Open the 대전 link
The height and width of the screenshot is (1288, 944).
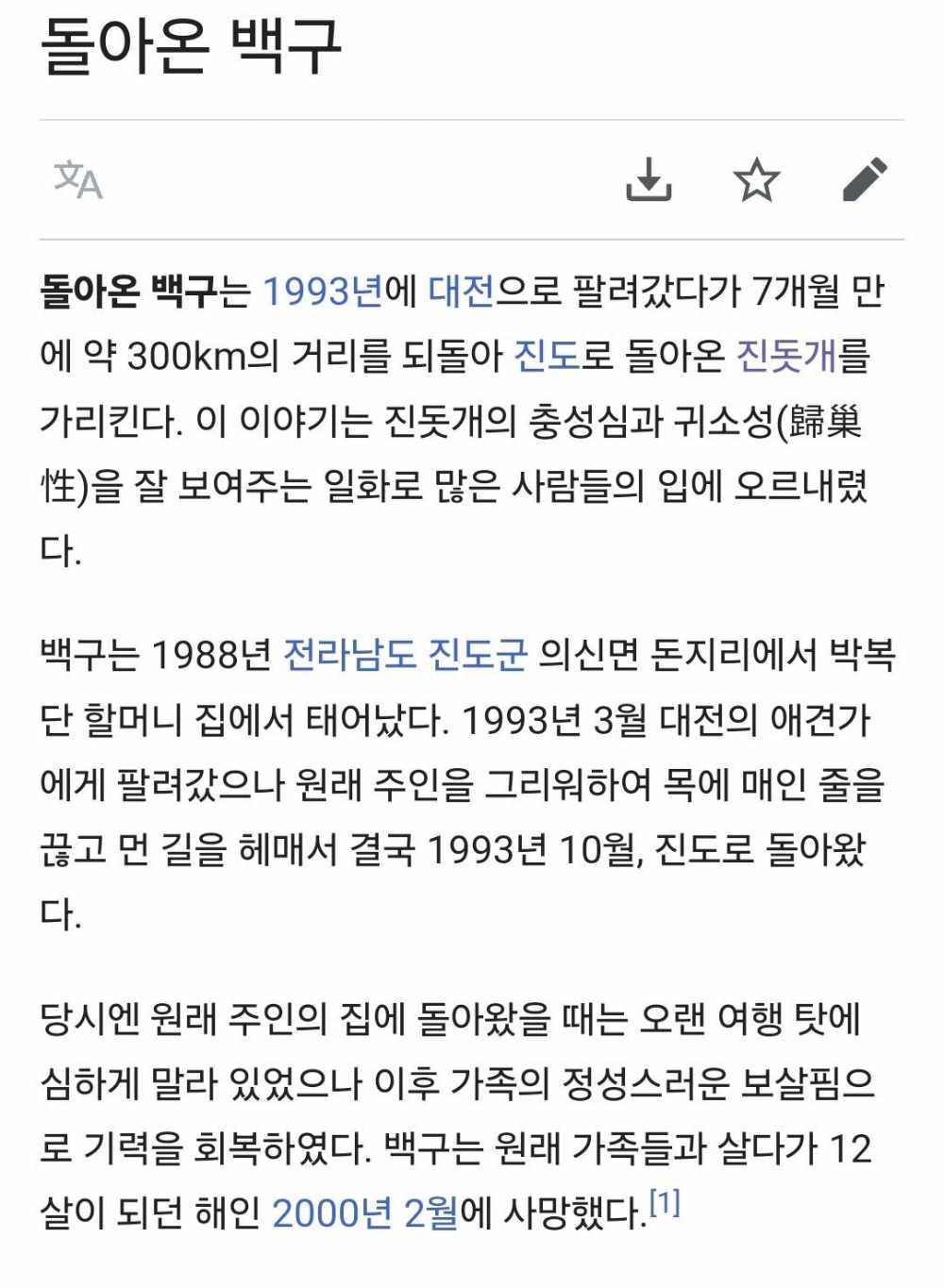(x=461, y=292)
